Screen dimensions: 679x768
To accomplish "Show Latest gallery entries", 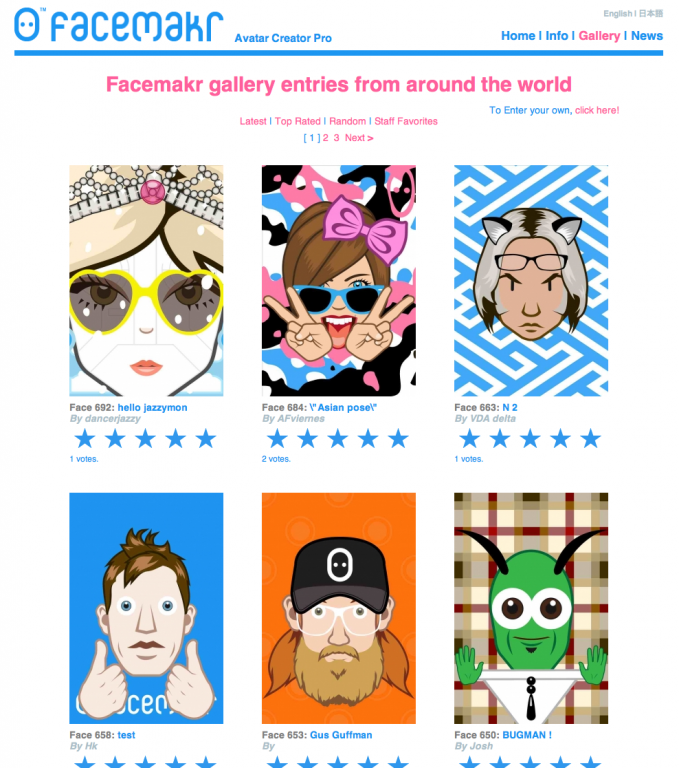I will coord(253,121).
